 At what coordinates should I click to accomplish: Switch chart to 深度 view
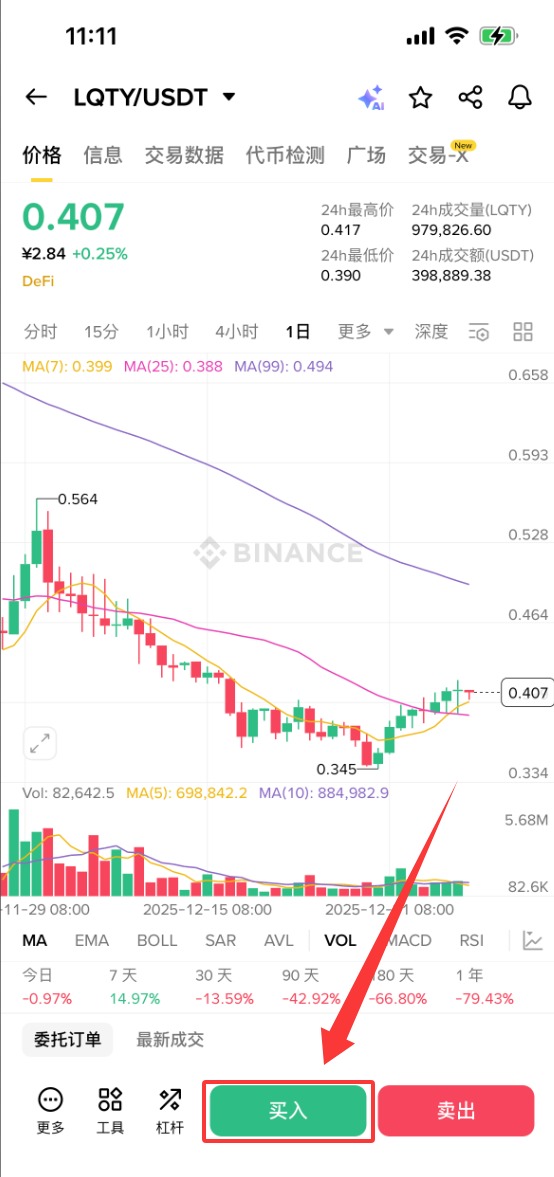432,331
